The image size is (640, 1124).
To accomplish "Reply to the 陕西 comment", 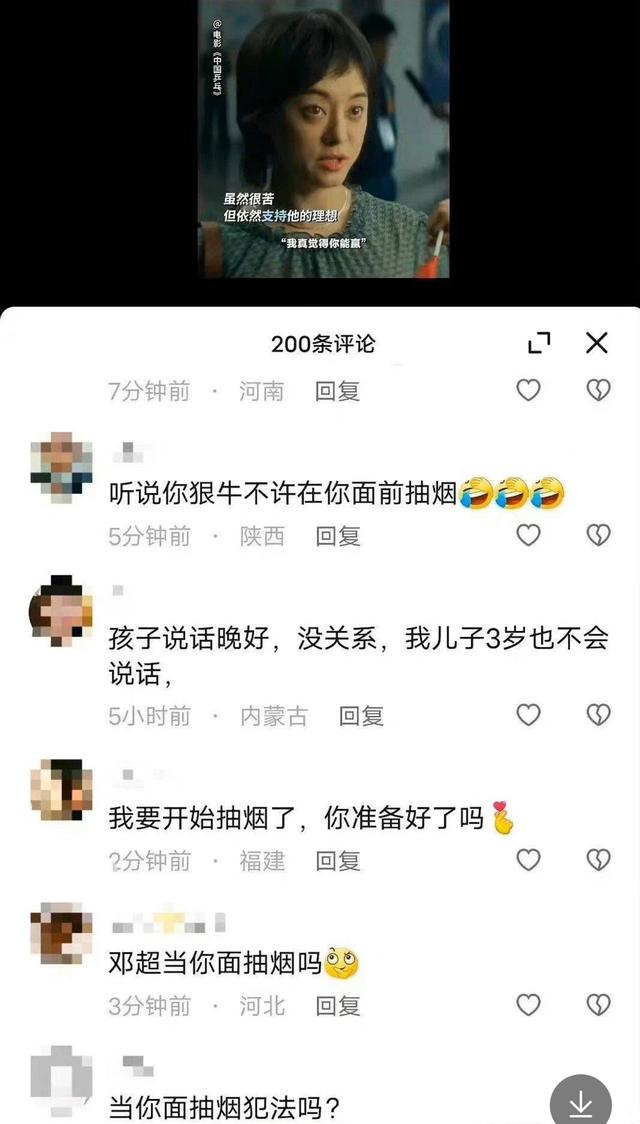I will tap(338, 536).
